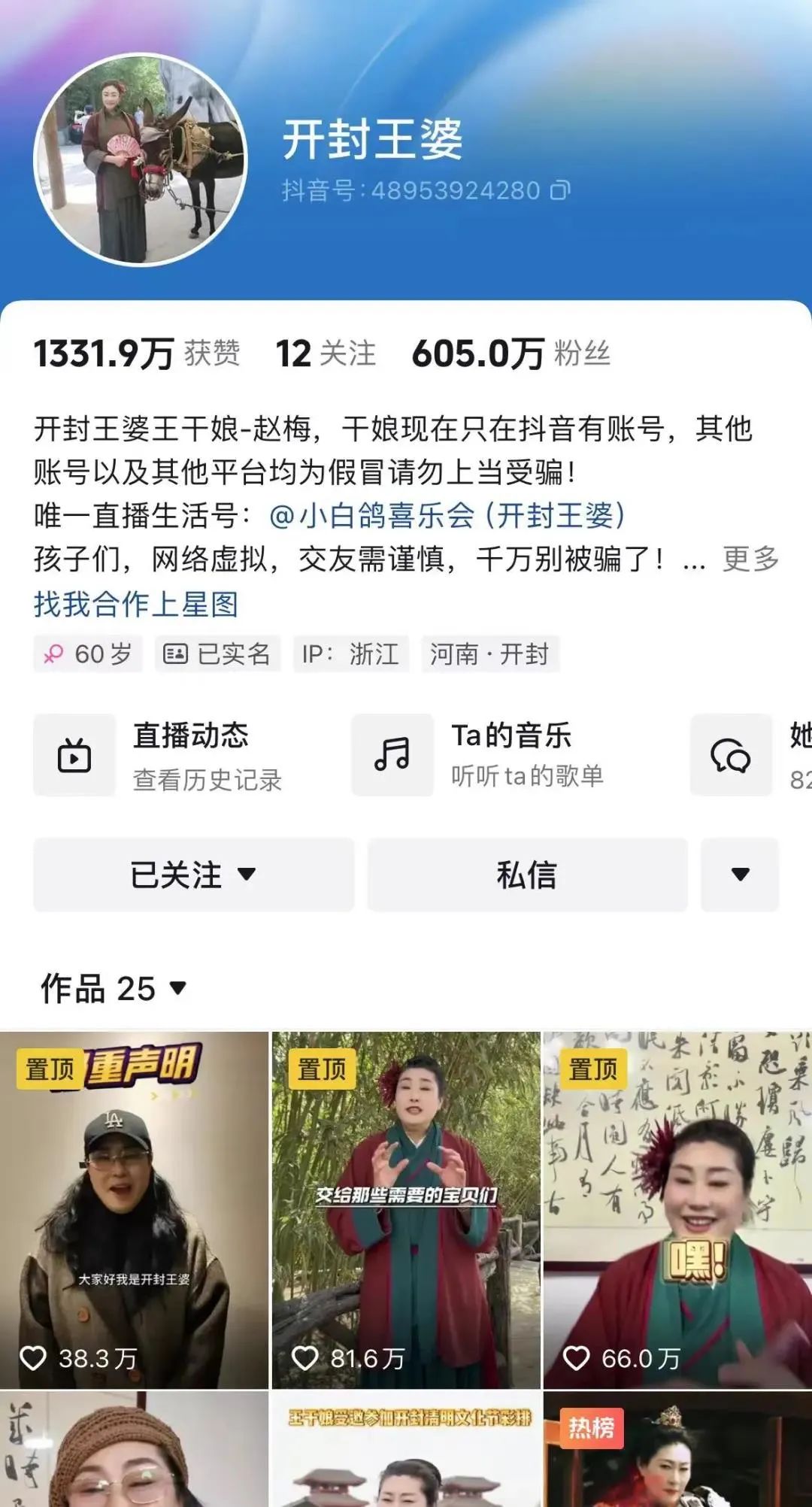This screenshot has height=1507, width=812.
Task: Open the video tagged 热榜
Action: (x=677, y=1451)
